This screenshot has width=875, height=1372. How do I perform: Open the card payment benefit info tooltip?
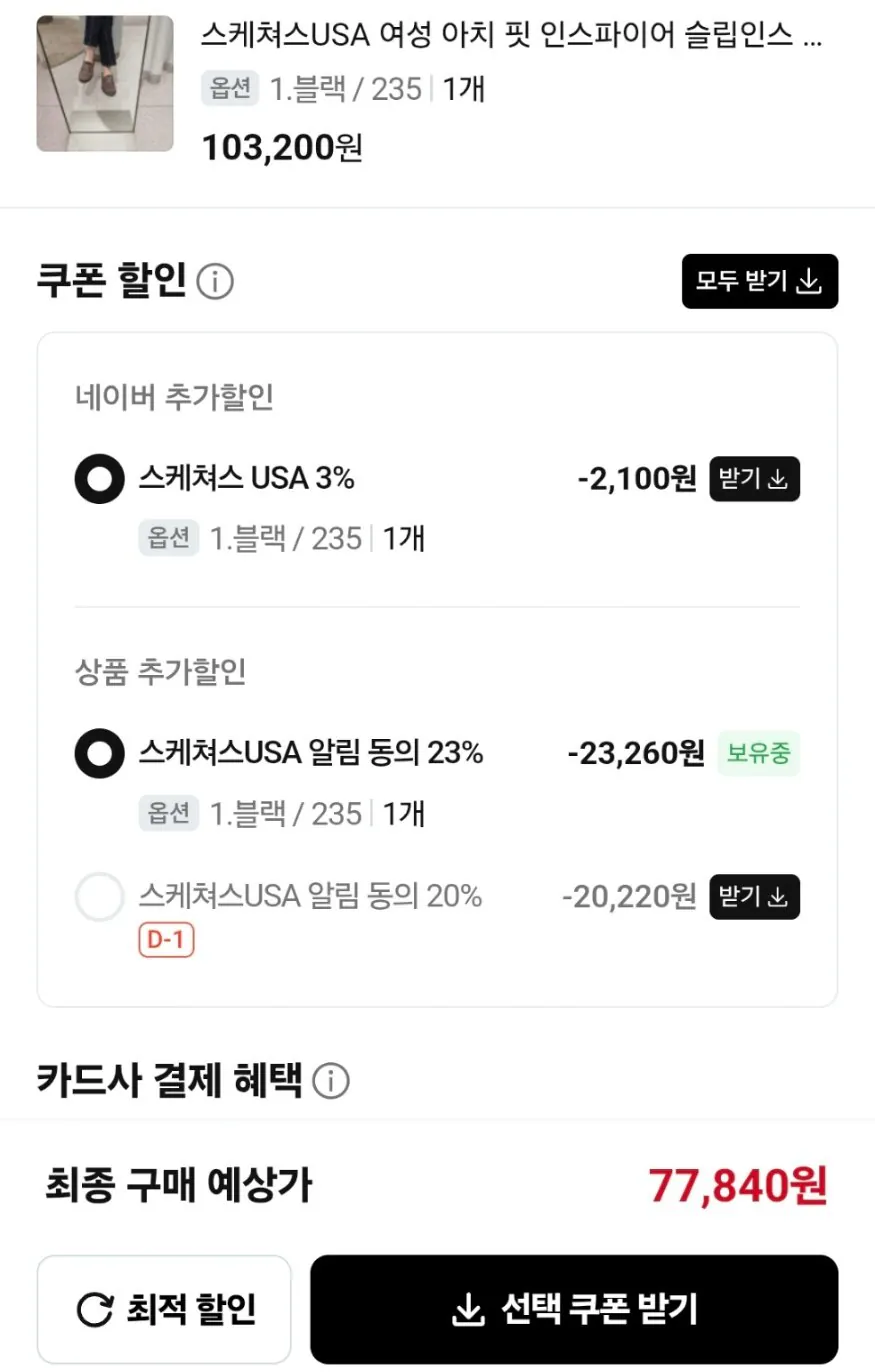(334, 1079)
